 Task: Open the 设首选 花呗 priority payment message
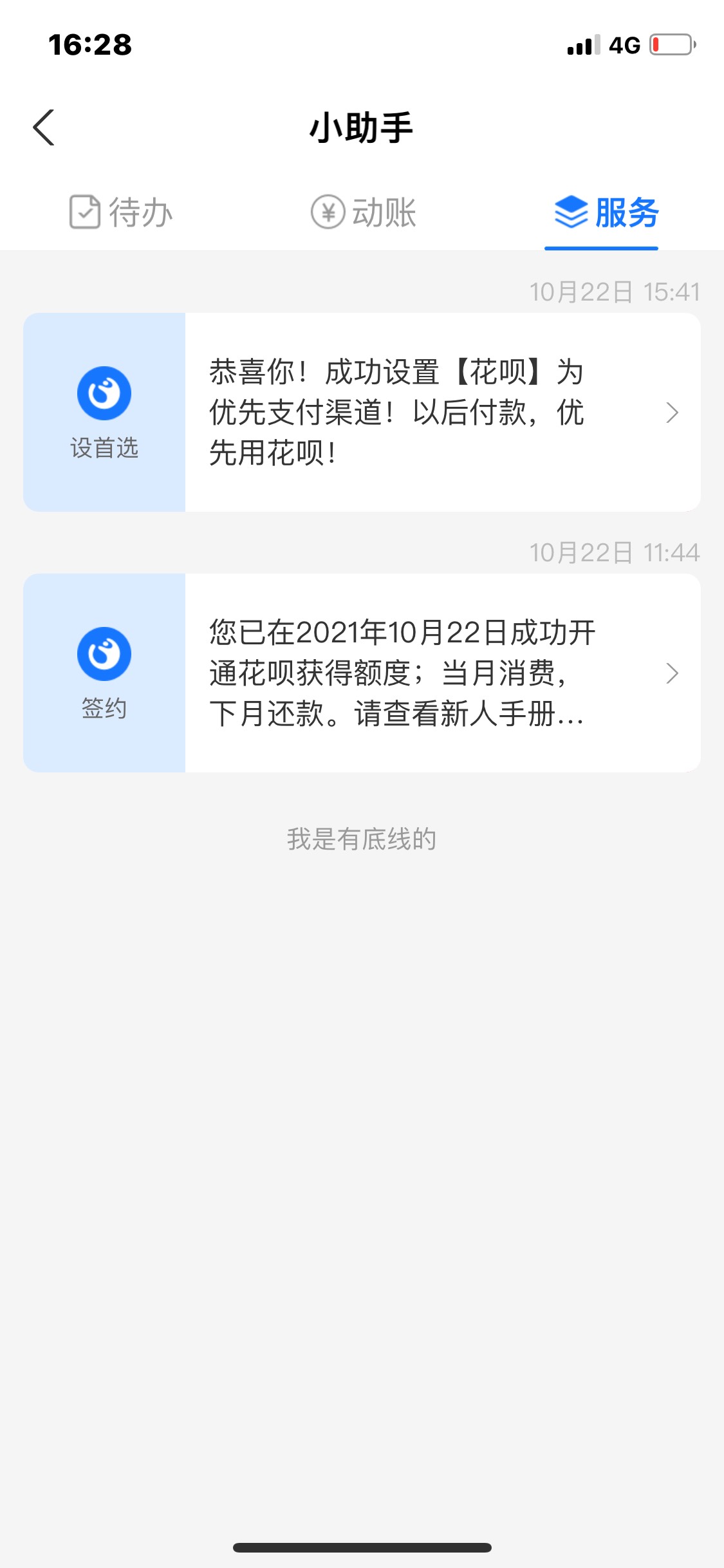tap(362, 413)
